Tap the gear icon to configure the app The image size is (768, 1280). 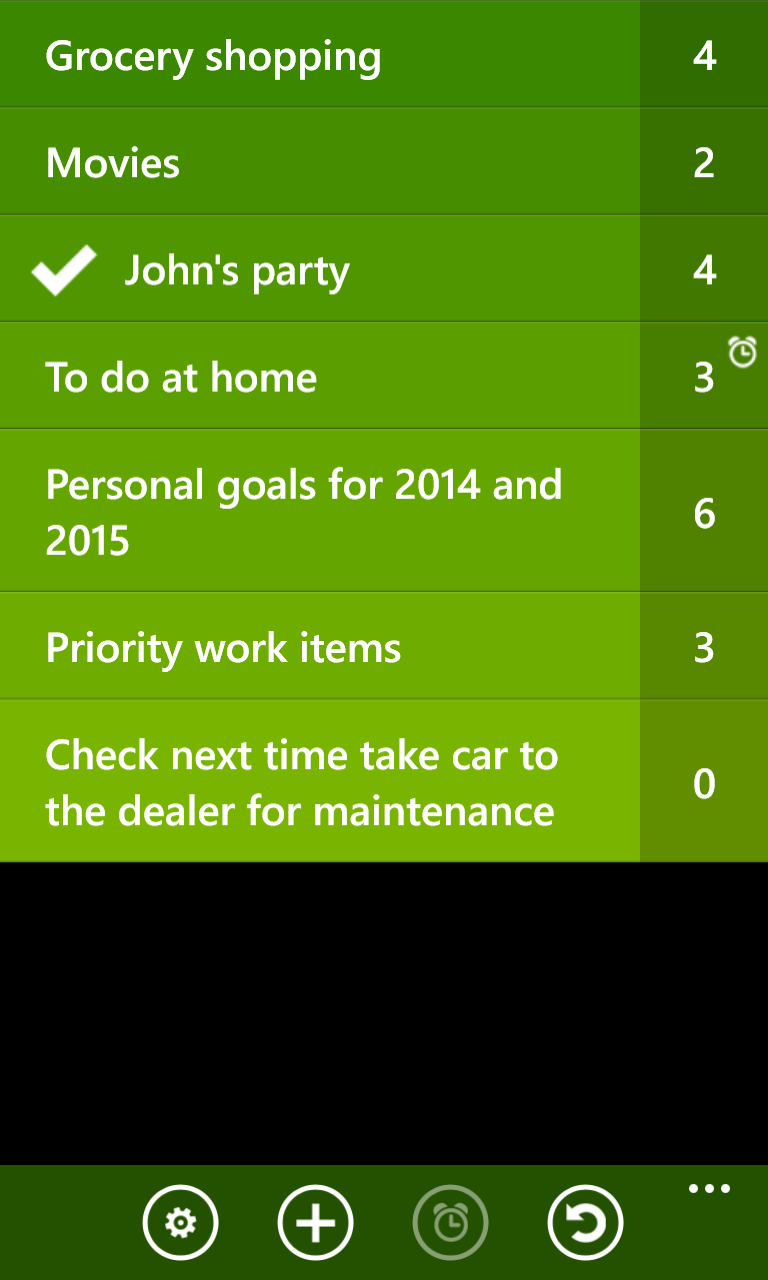click(x=180, y=1222)
